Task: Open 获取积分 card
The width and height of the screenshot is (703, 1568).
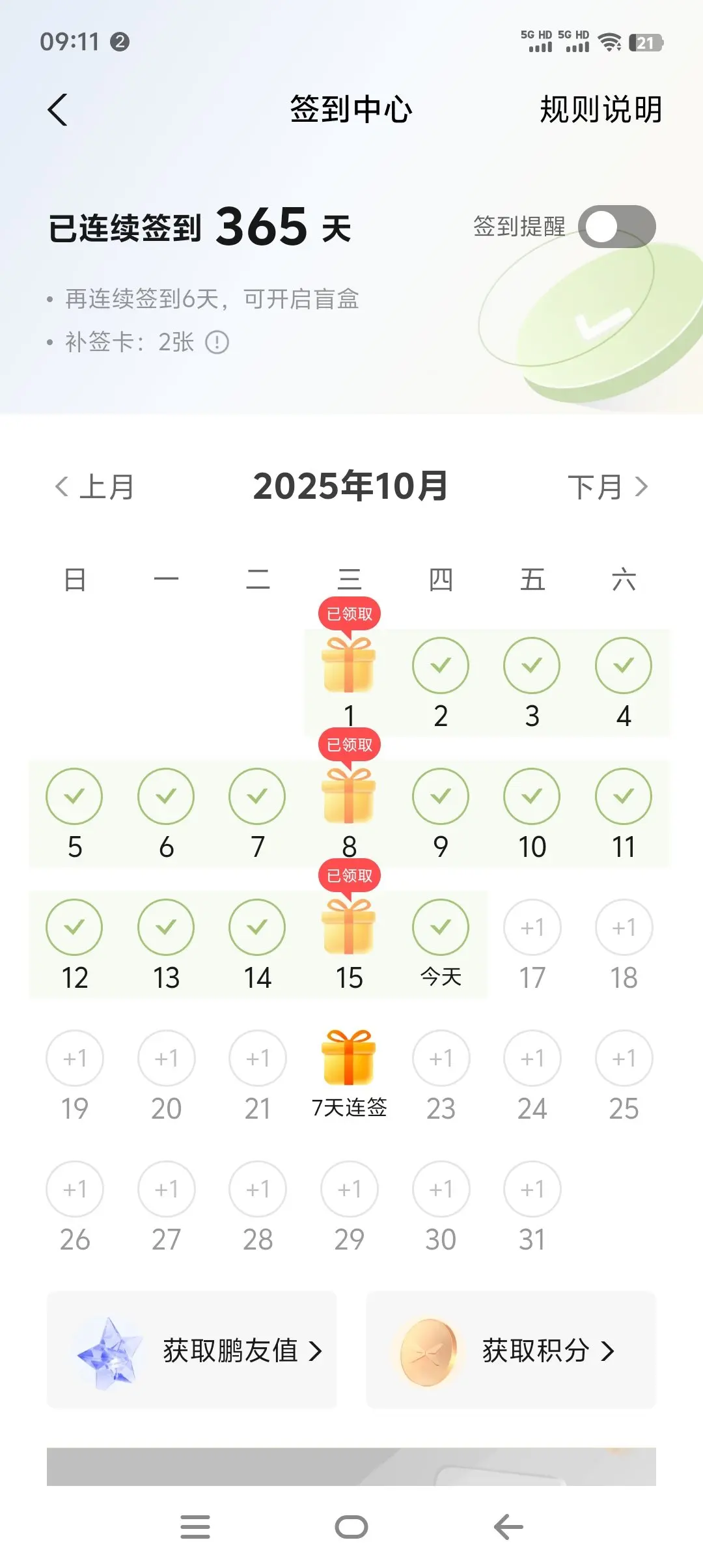Action: (x=511, y=1351)
